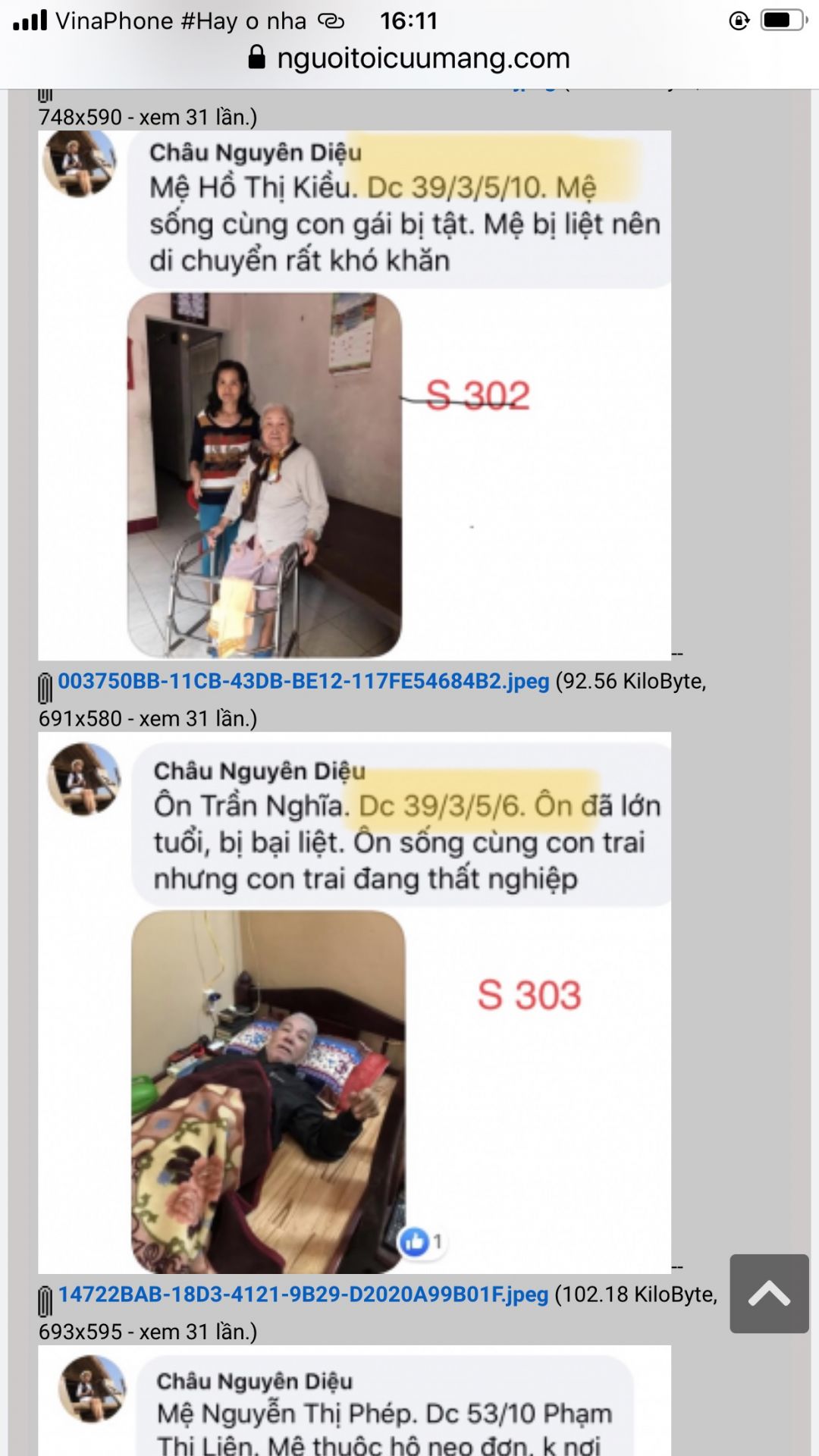View the attached image marked S 302
The width and height of the screenshot is (819, 1456).
click(354, 394)
